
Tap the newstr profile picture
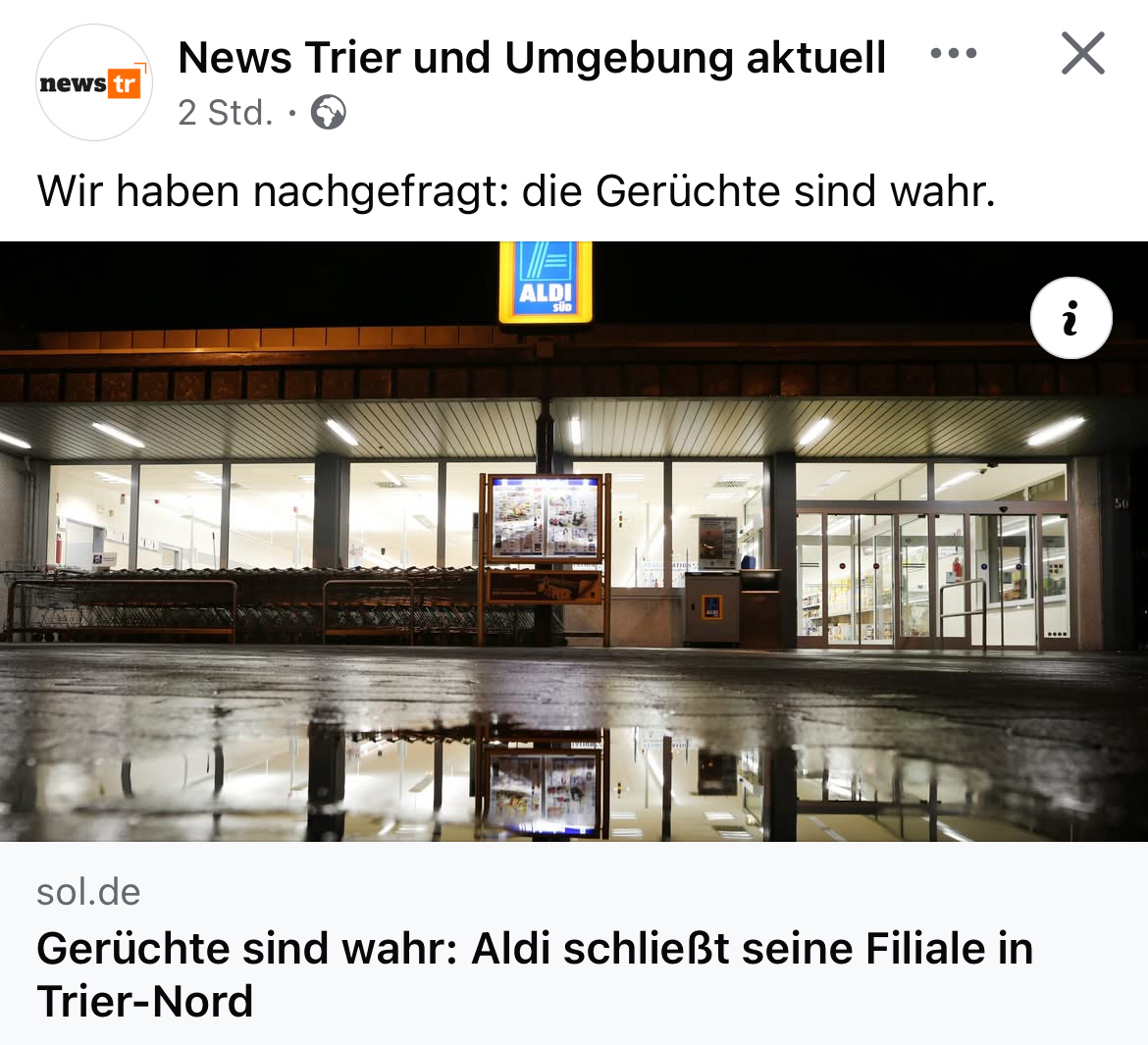[x=94, y=83]
